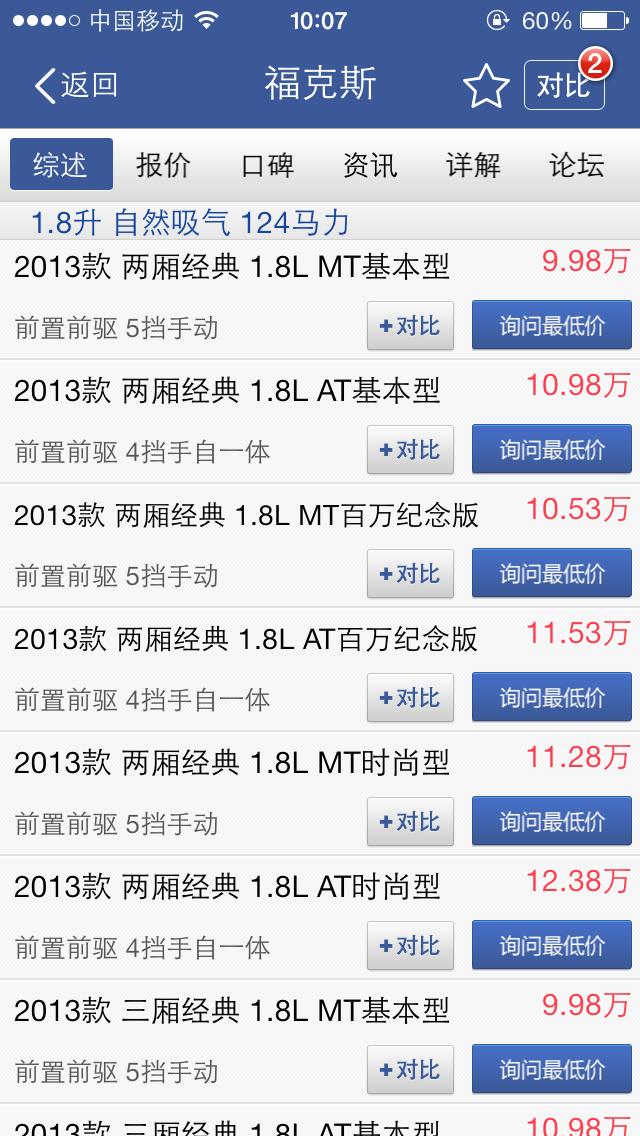Ask lowest price for 三厢经典 1.8L MT基本型
This screenshot has height=1136, width=640.
pyautogui.click(x=552, y=1070)
